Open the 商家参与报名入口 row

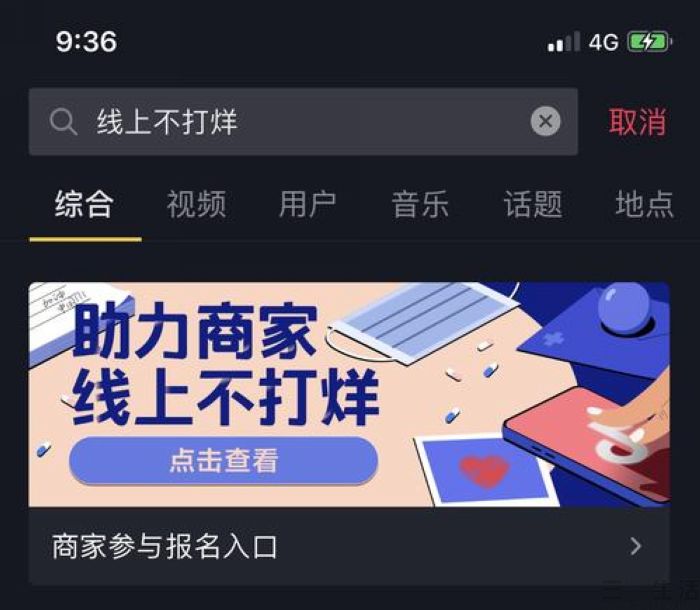pos(348,547)
